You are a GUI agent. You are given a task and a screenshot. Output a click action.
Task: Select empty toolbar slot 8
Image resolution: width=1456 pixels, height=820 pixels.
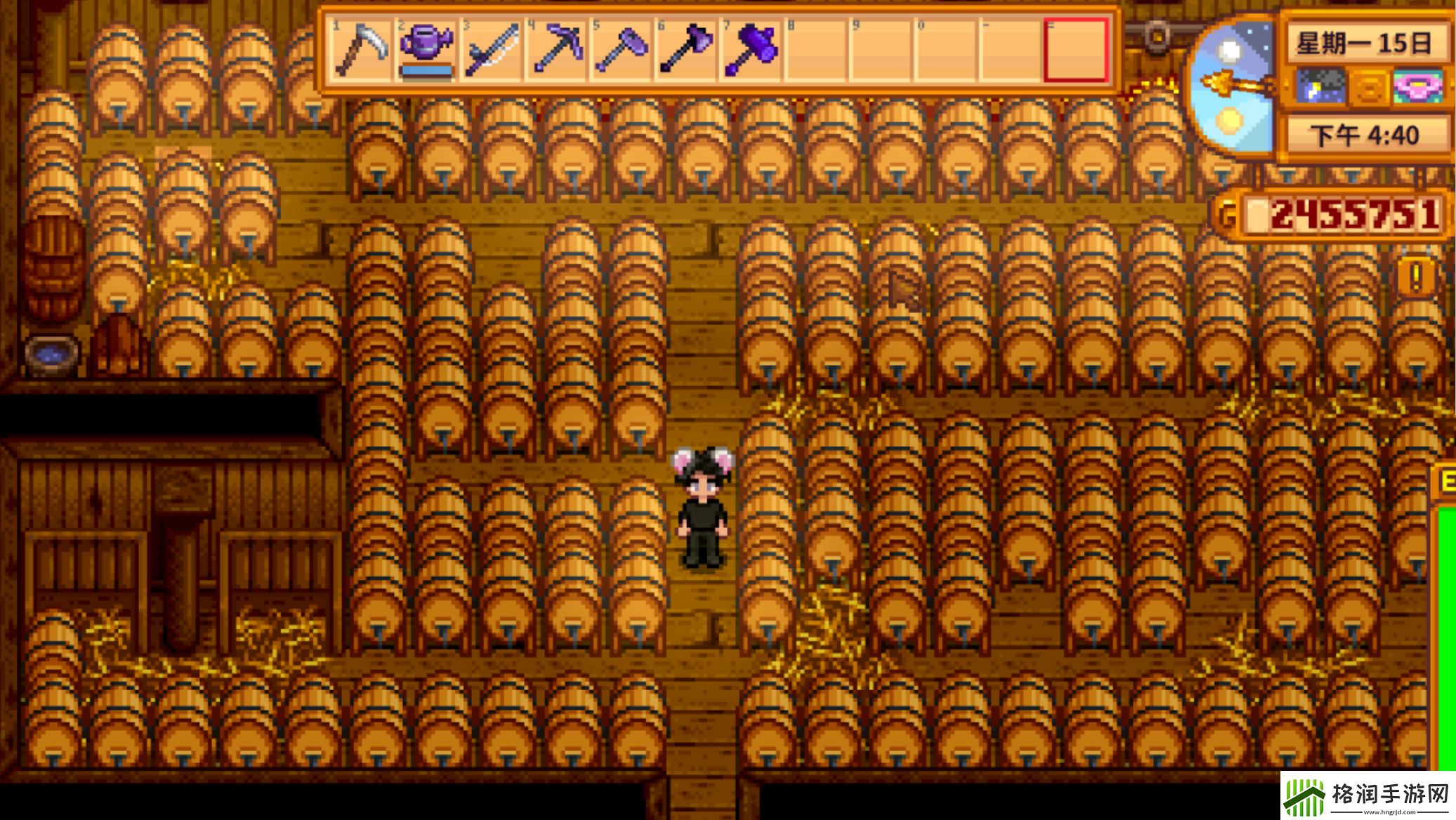(x=816, y=49)
